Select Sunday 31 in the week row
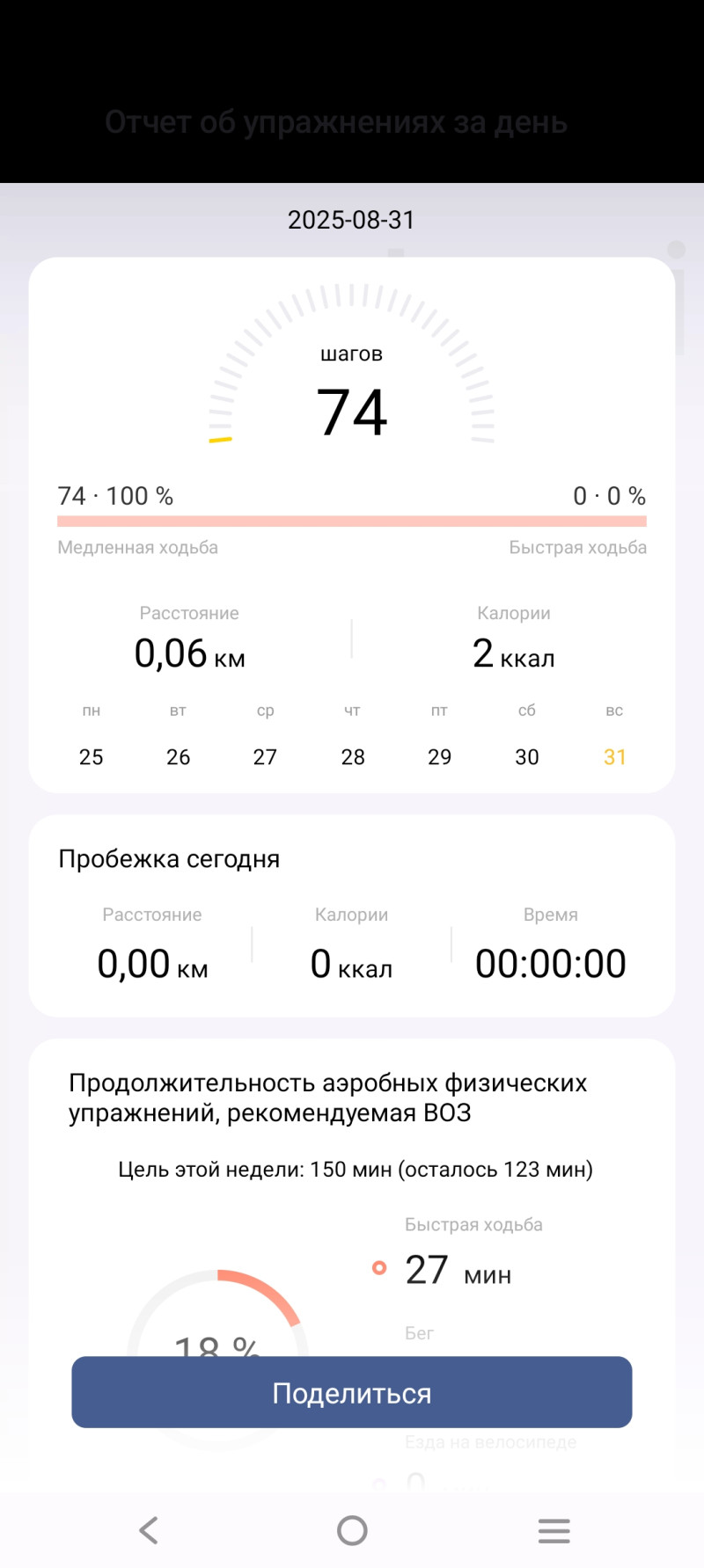Image resolution: width=704 pixels, height=1568 pixels. click(615, 756)
